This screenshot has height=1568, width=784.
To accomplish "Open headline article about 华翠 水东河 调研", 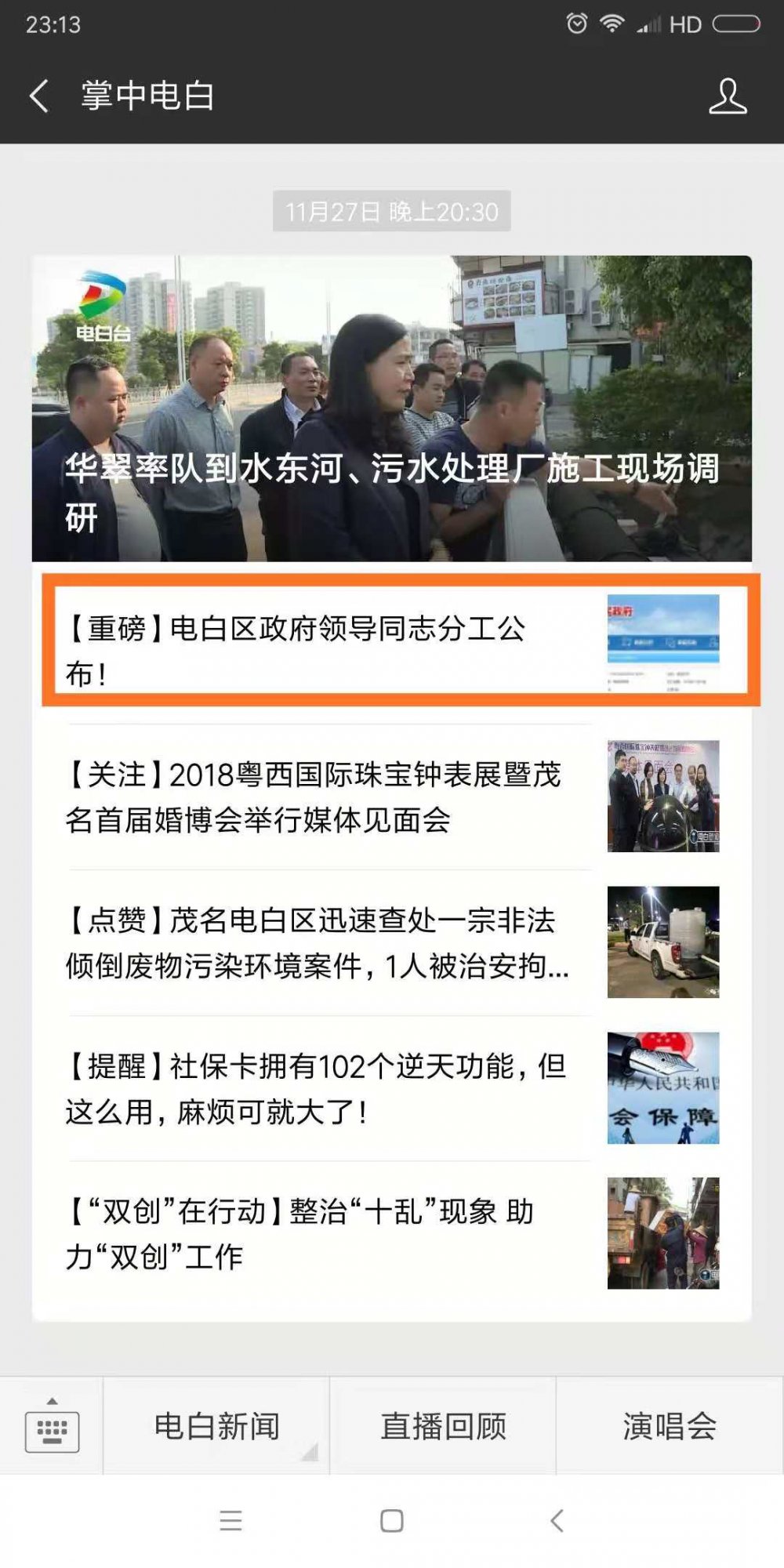I will 391,408.
